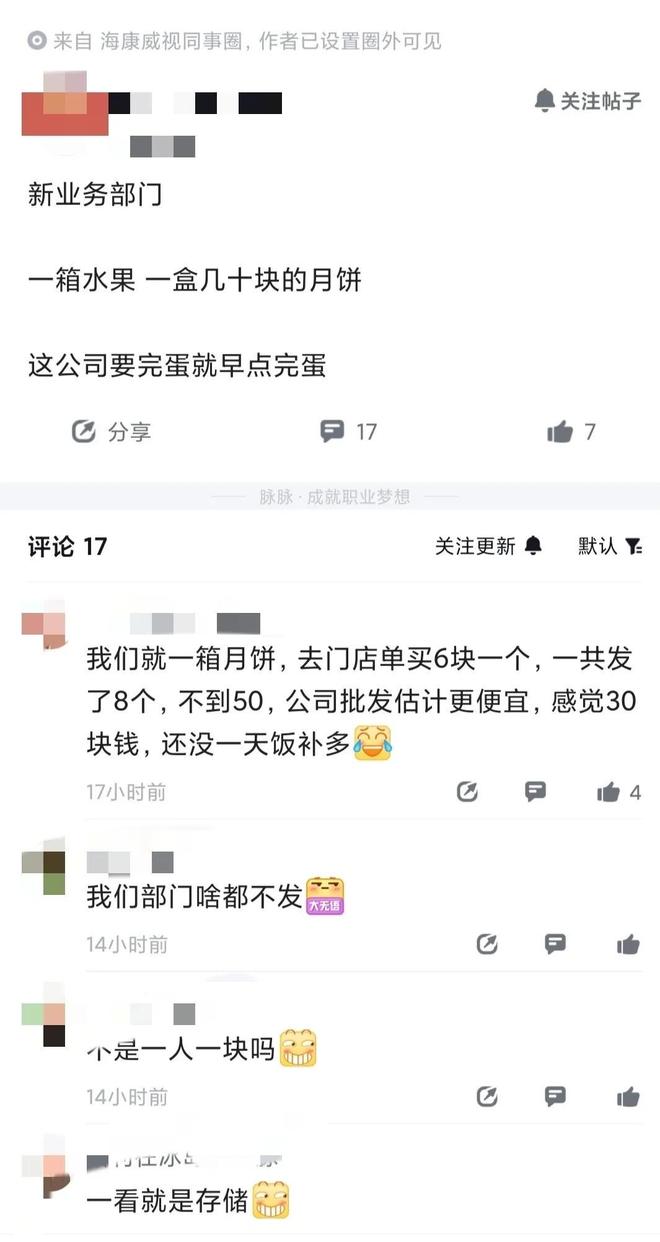Like the post with 7 likes

pos(572,432)
